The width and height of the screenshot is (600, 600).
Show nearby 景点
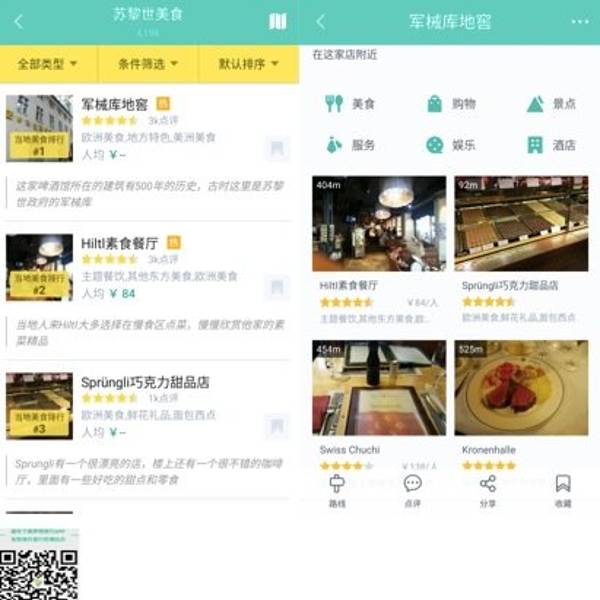tap(551, 103)
